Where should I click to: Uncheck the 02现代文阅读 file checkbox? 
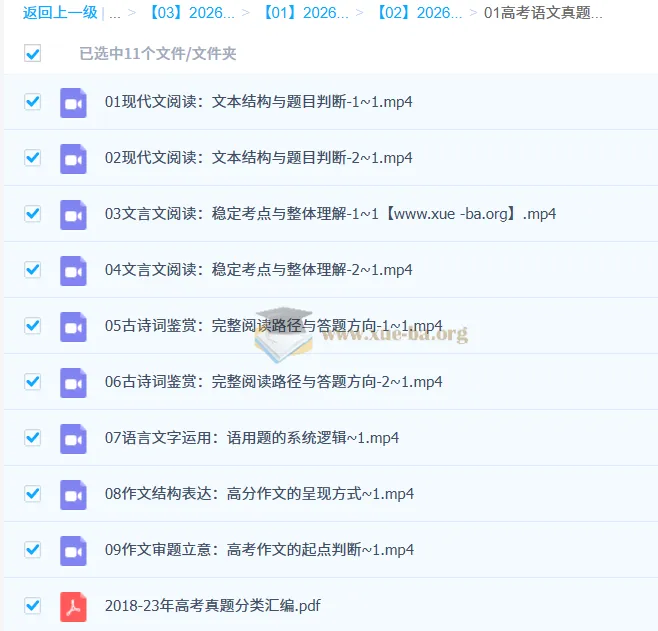point(33,158)
